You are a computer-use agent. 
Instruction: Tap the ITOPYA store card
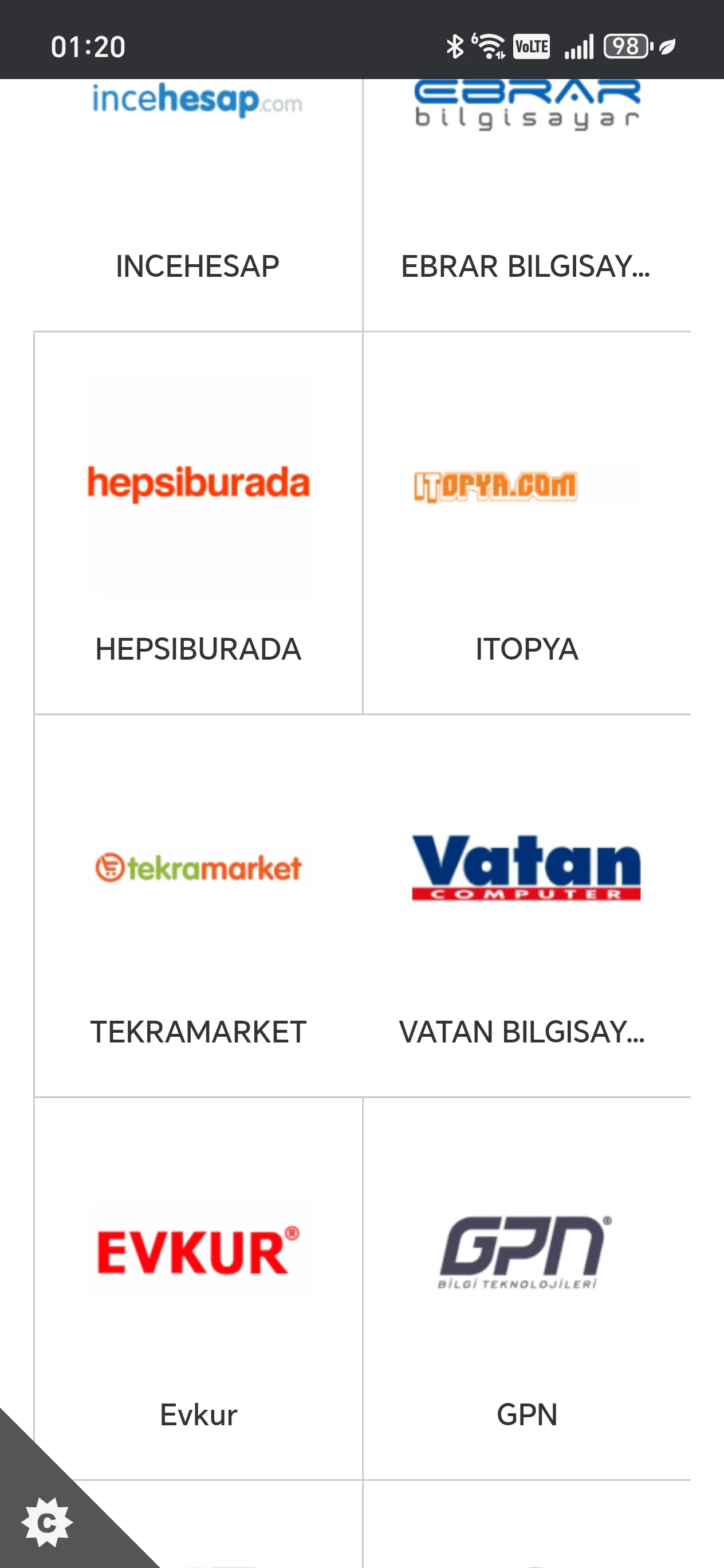(x=526, y=523)
